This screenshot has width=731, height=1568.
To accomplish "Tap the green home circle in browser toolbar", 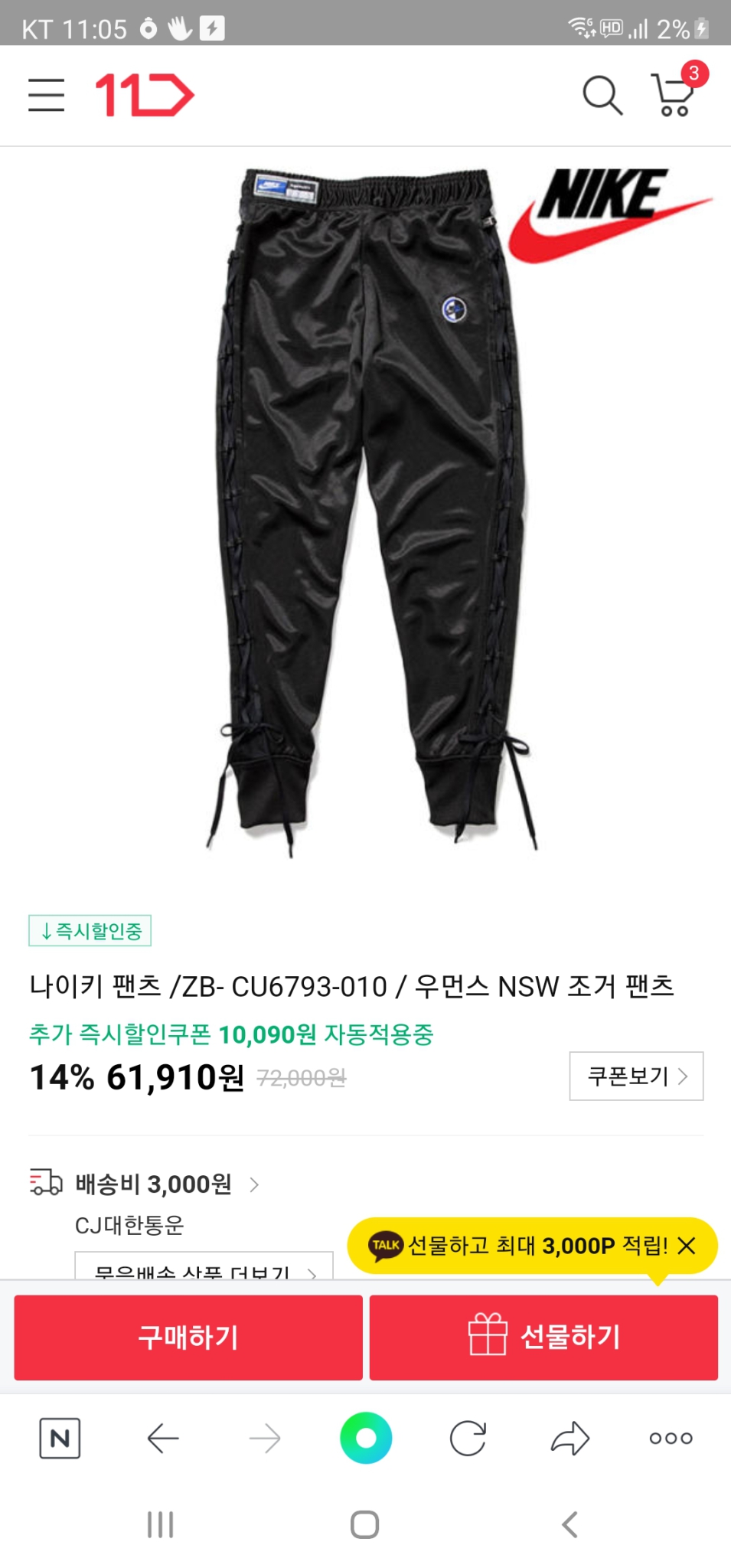I will (366, 1438).
